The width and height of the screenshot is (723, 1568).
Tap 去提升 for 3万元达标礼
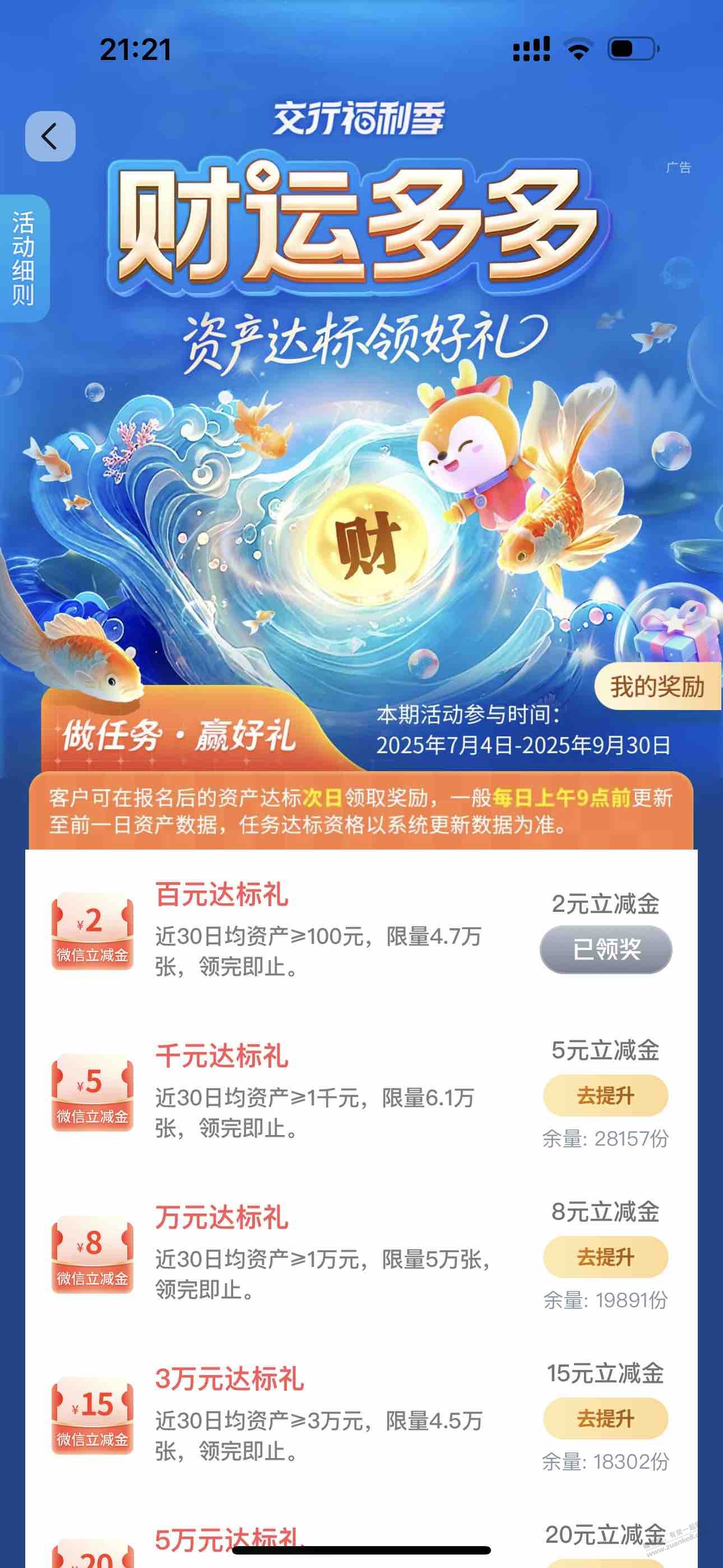coord(605,1418)
